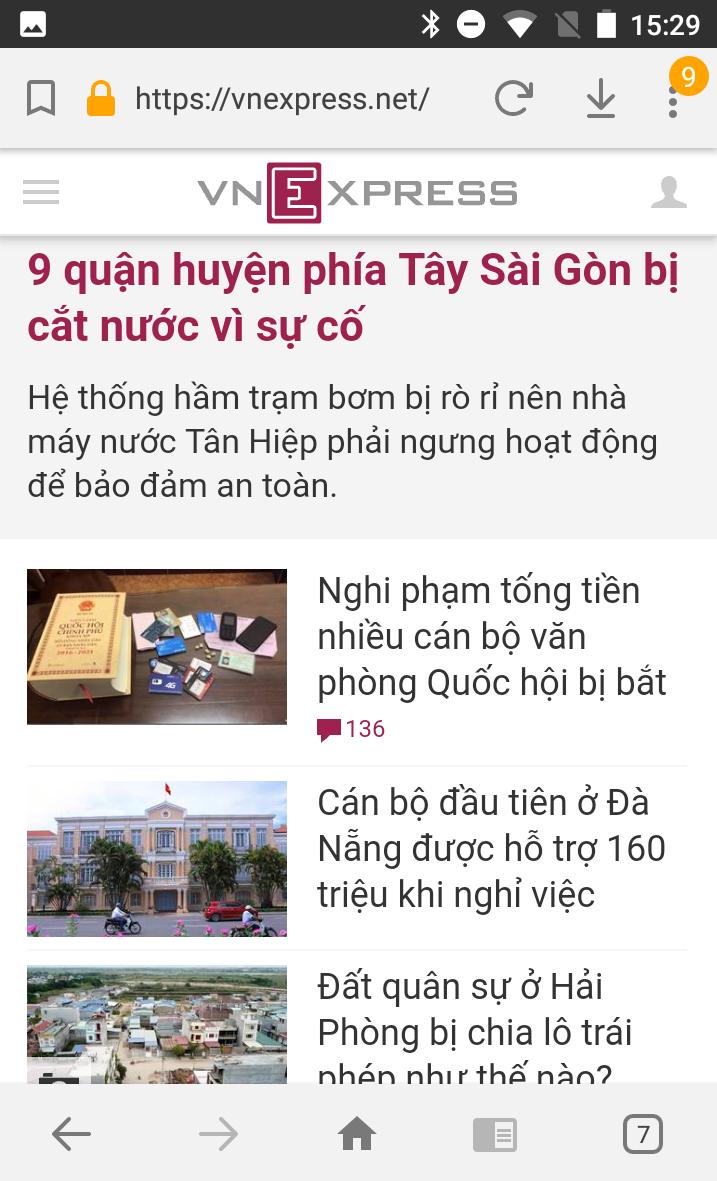Viewport: 717px width, 1181px height.
Task: Go forward to the next page
Action: (x=218, y=1134)
